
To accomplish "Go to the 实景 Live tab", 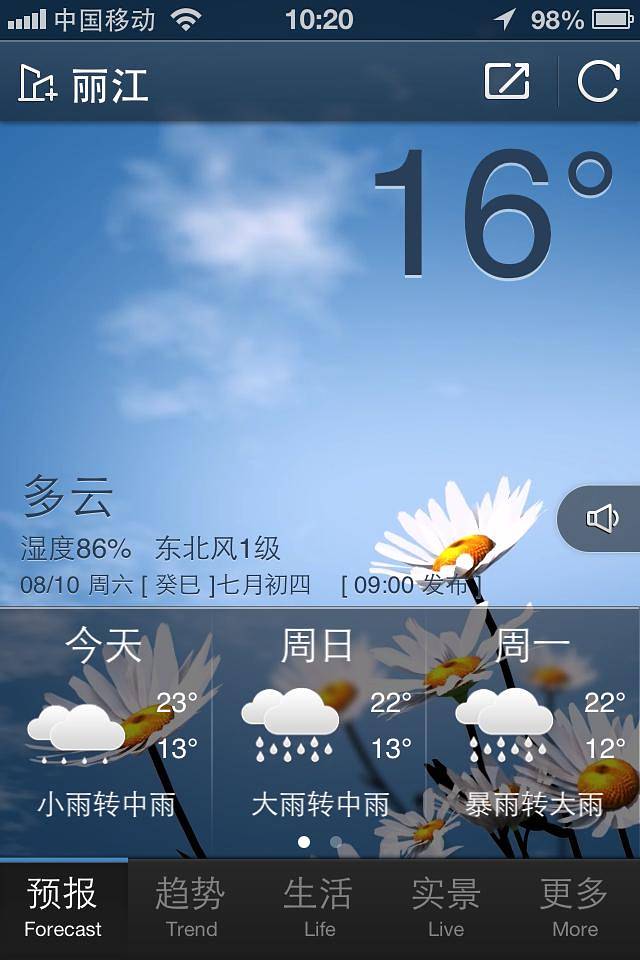I will pyautogui.click(x=446, y=908).
